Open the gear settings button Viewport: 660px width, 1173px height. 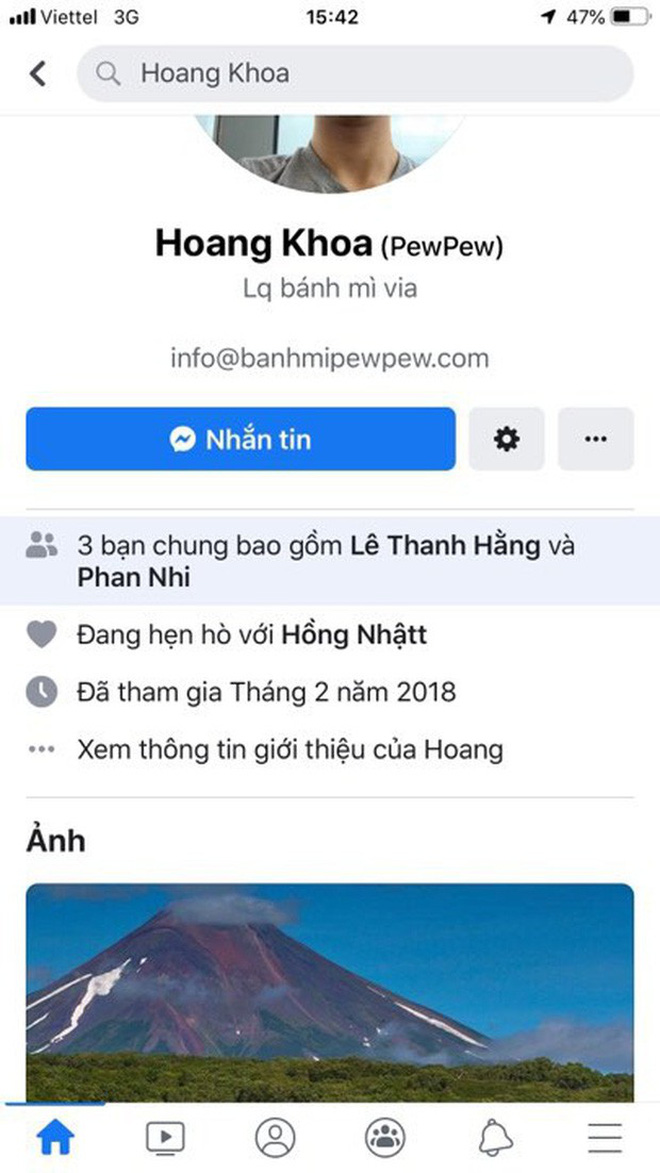[507, 439]
